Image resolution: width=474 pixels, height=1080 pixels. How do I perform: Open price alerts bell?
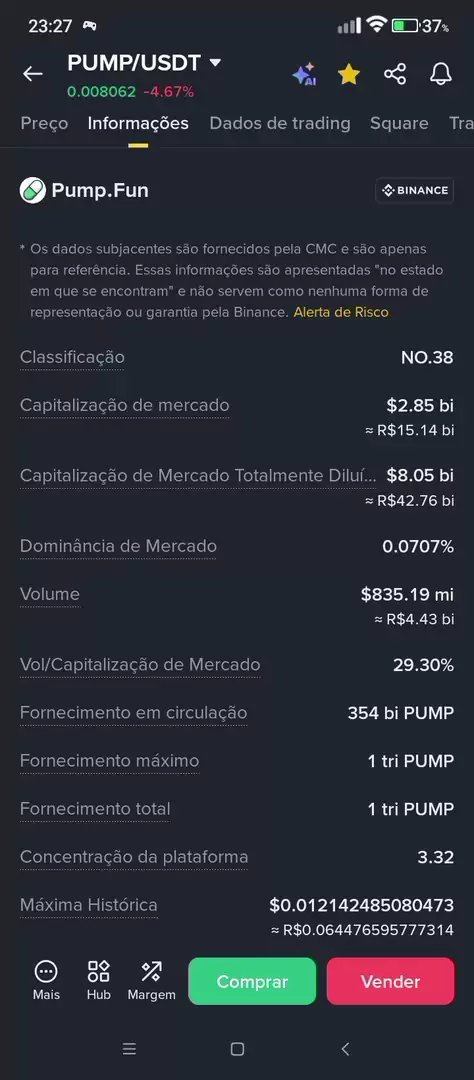pos(441,74)
